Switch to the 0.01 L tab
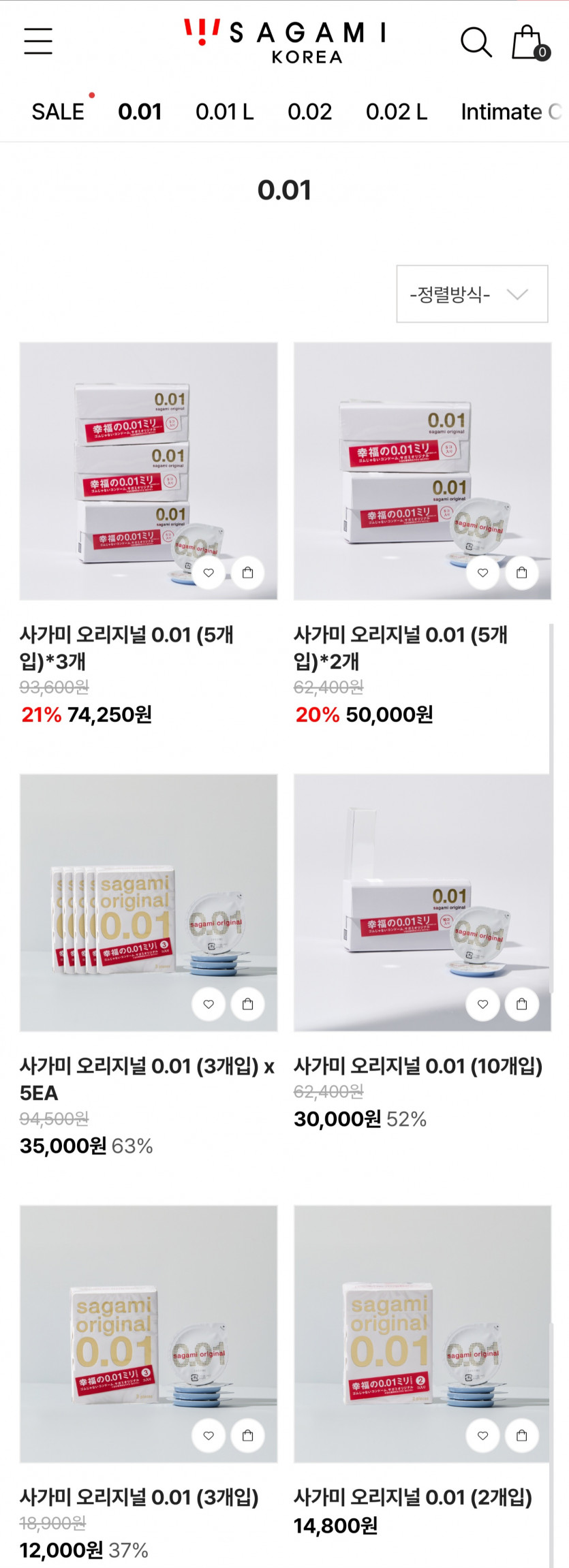The width and height of the screenshot is (569, 1568). [x=224, y=112]
